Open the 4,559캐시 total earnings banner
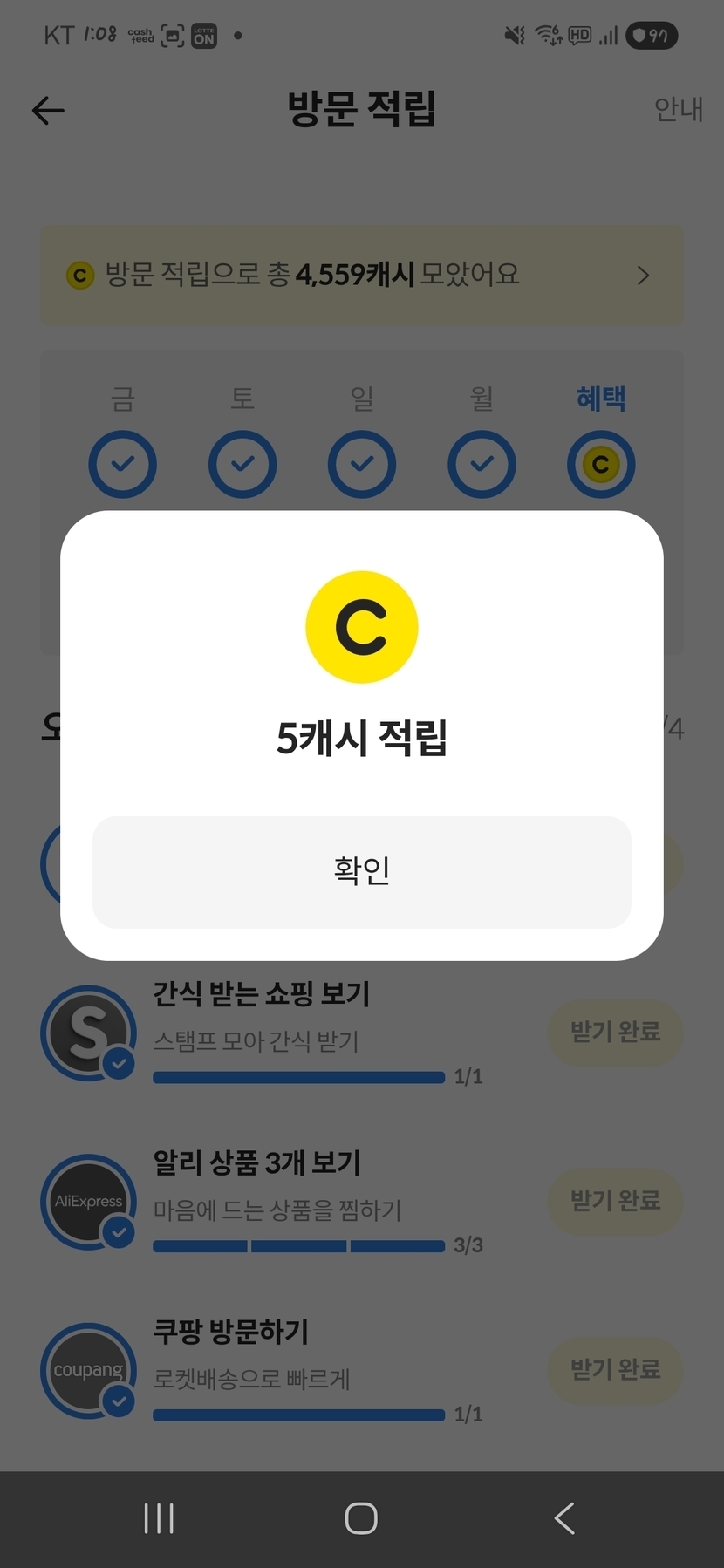This screenshot has height=1568, width=724. [x=362, y=276]
